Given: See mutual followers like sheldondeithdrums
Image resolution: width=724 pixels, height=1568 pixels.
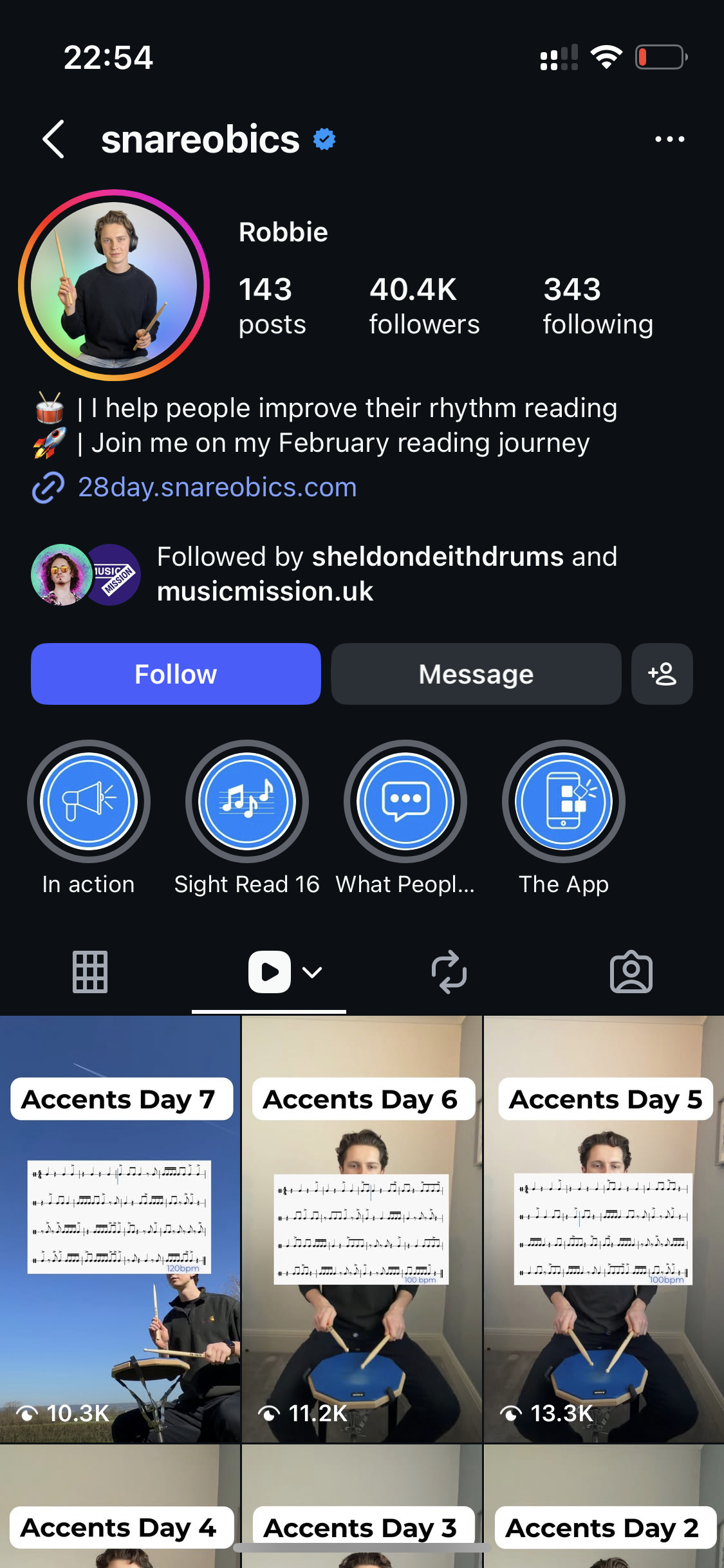Looking at the screenshot, I should [386, 574].
